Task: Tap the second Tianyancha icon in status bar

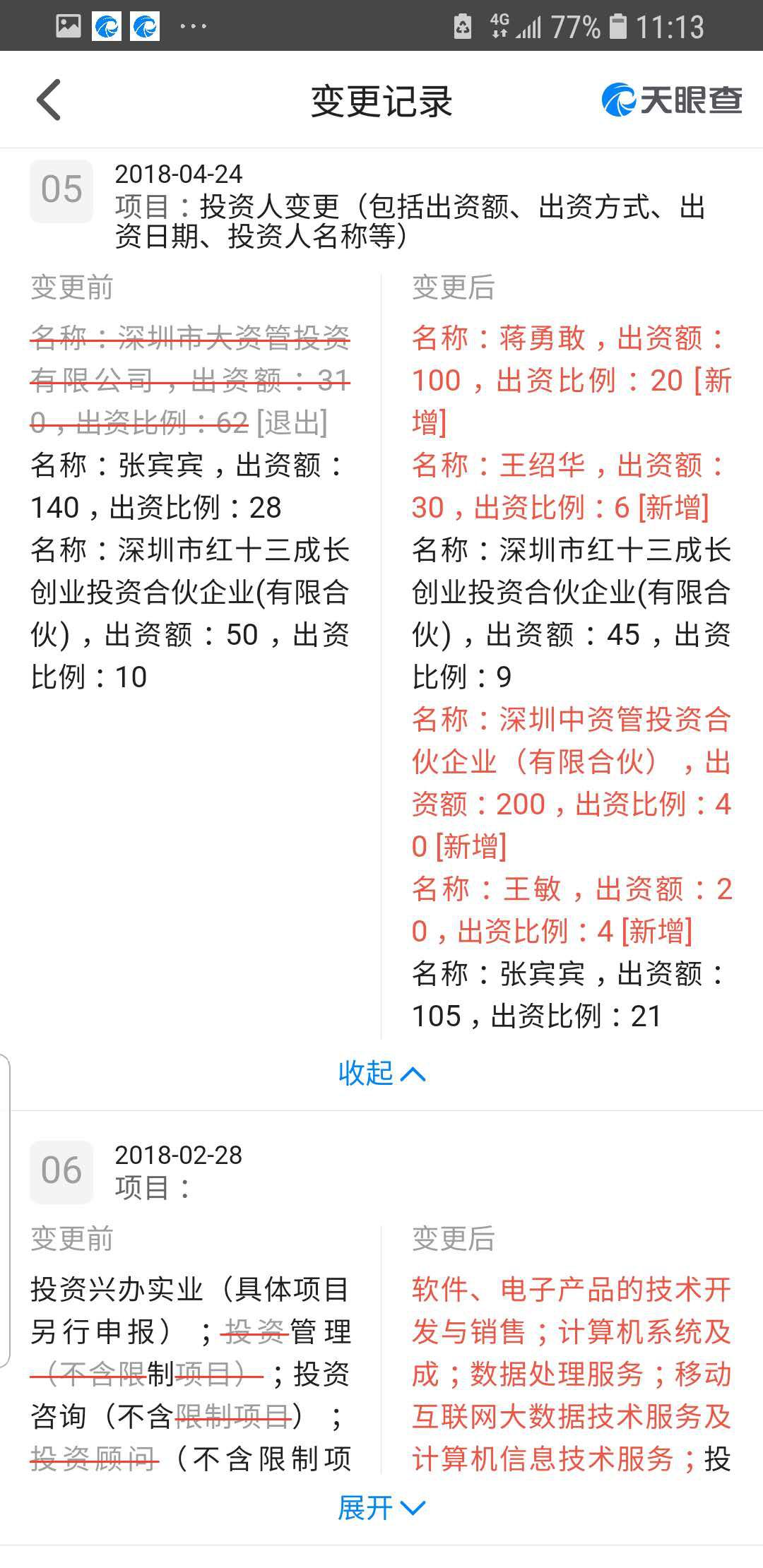Action: (x=143, y=26)
